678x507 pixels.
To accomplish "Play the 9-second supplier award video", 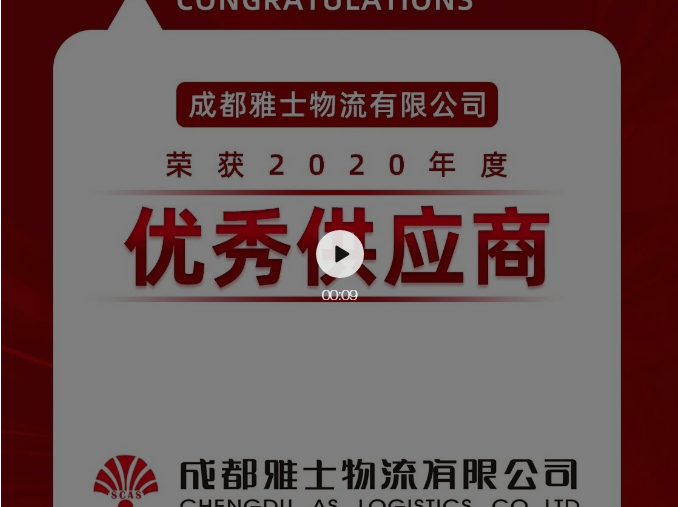I will pyautogui.click(x=340, y=255).
